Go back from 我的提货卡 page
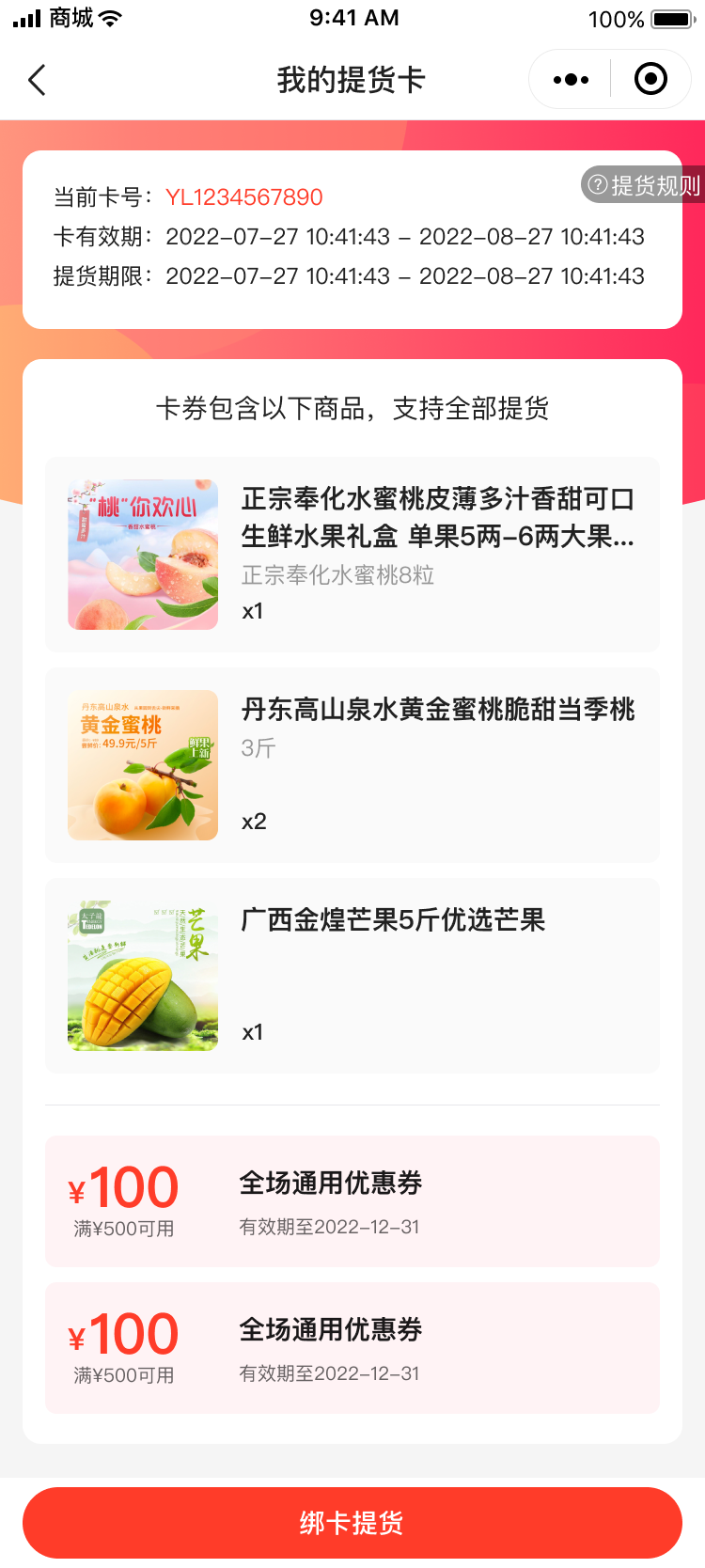 click(38, 81)
